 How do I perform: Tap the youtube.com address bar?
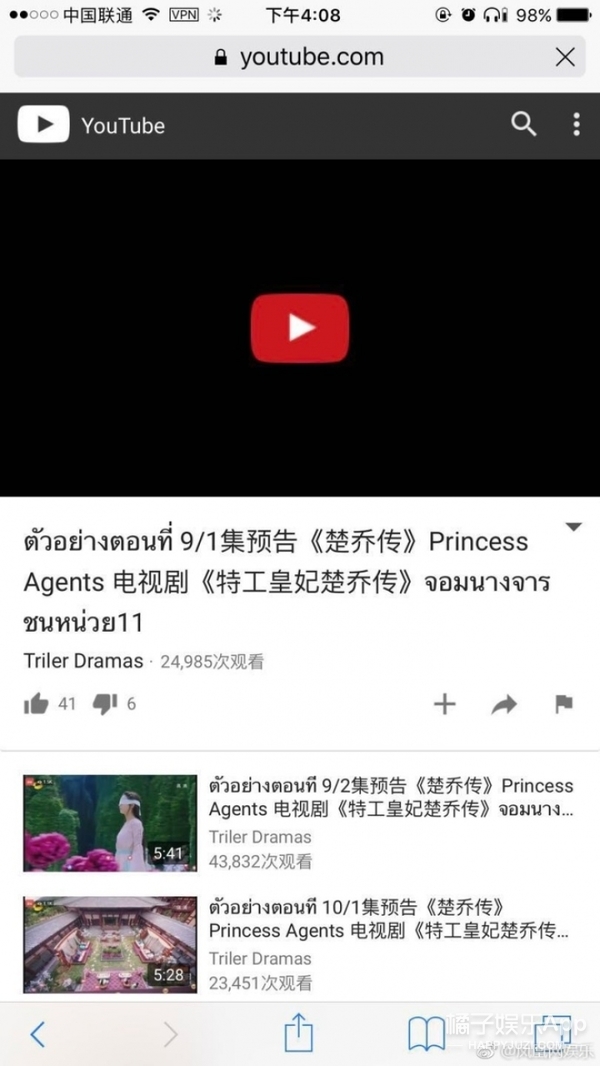coord(298,57)
